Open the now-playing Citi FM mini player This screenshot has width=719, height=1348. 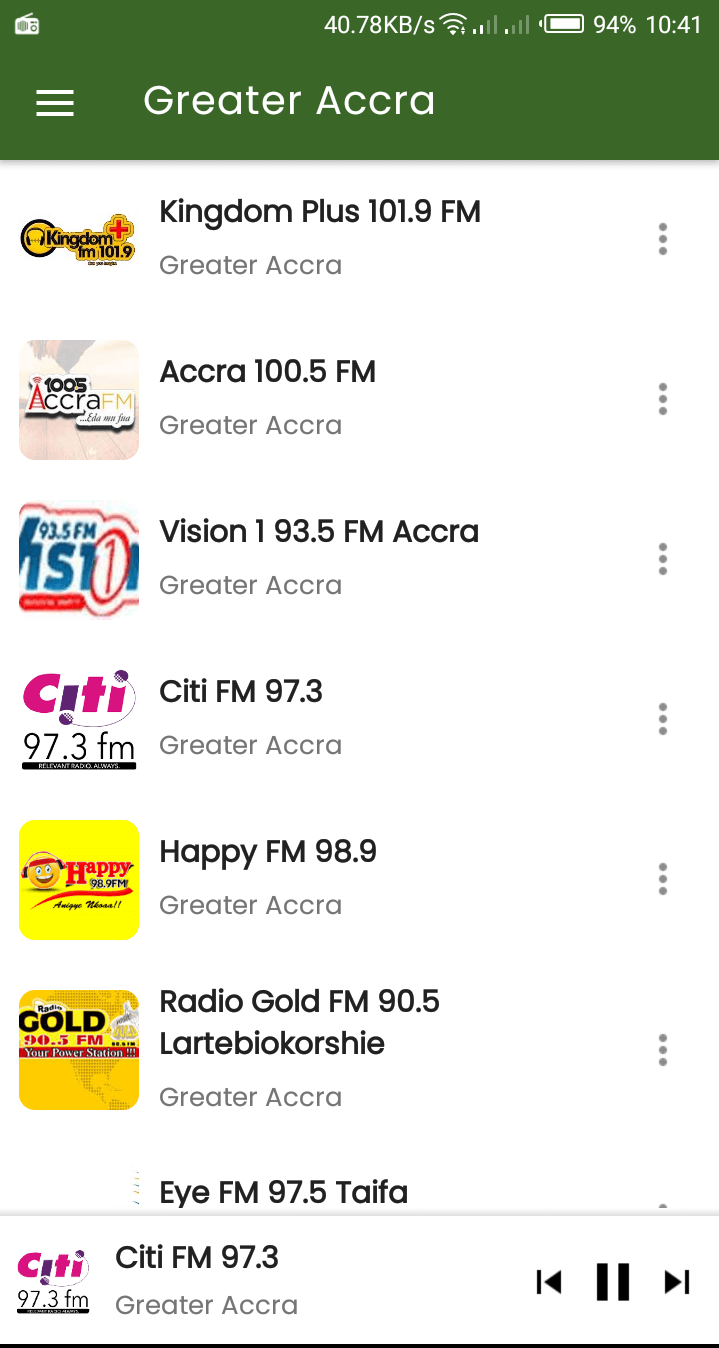[x=260, y=1281]
